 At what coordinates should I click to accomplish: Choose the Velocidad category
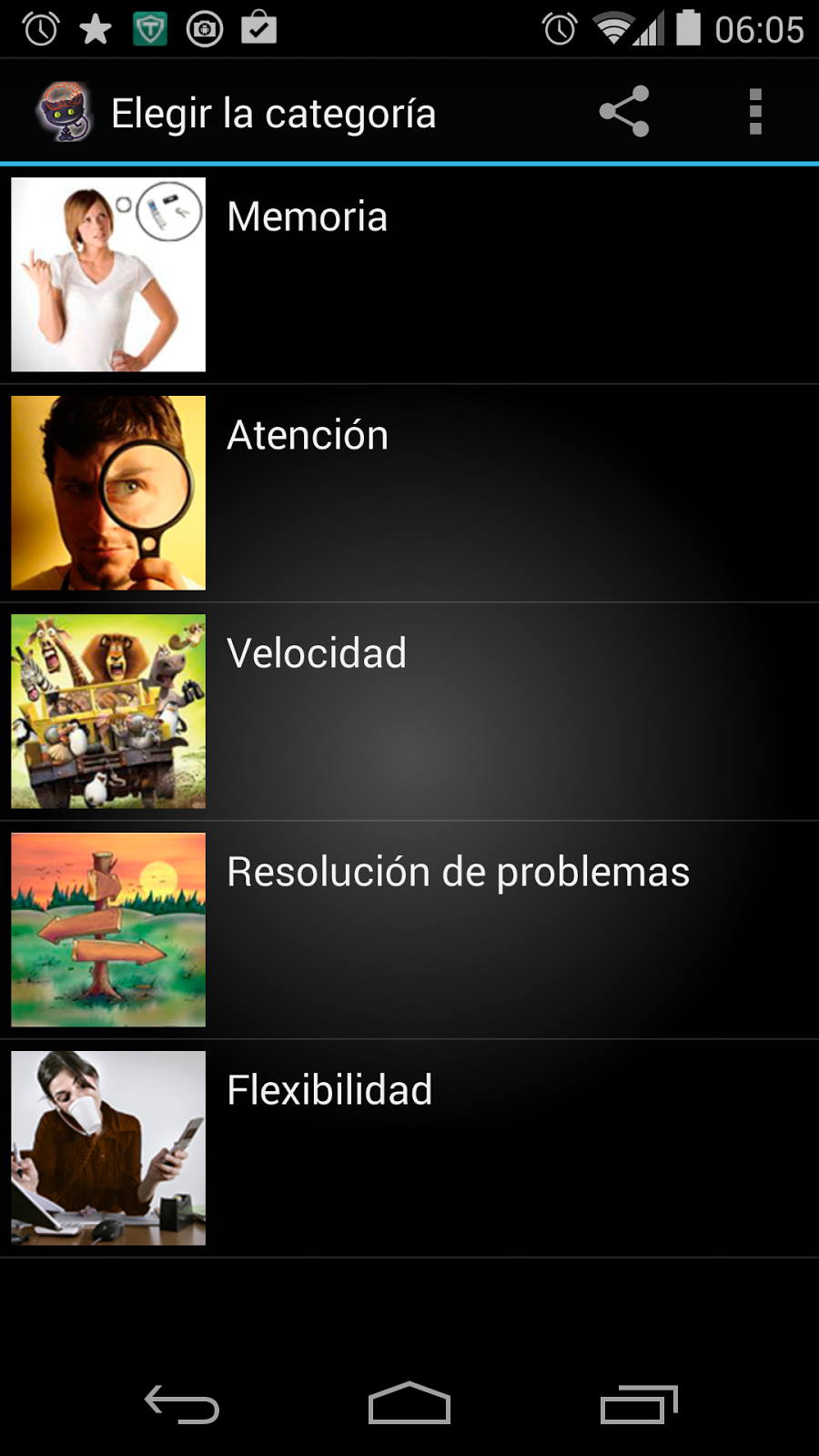click(409, 712)
